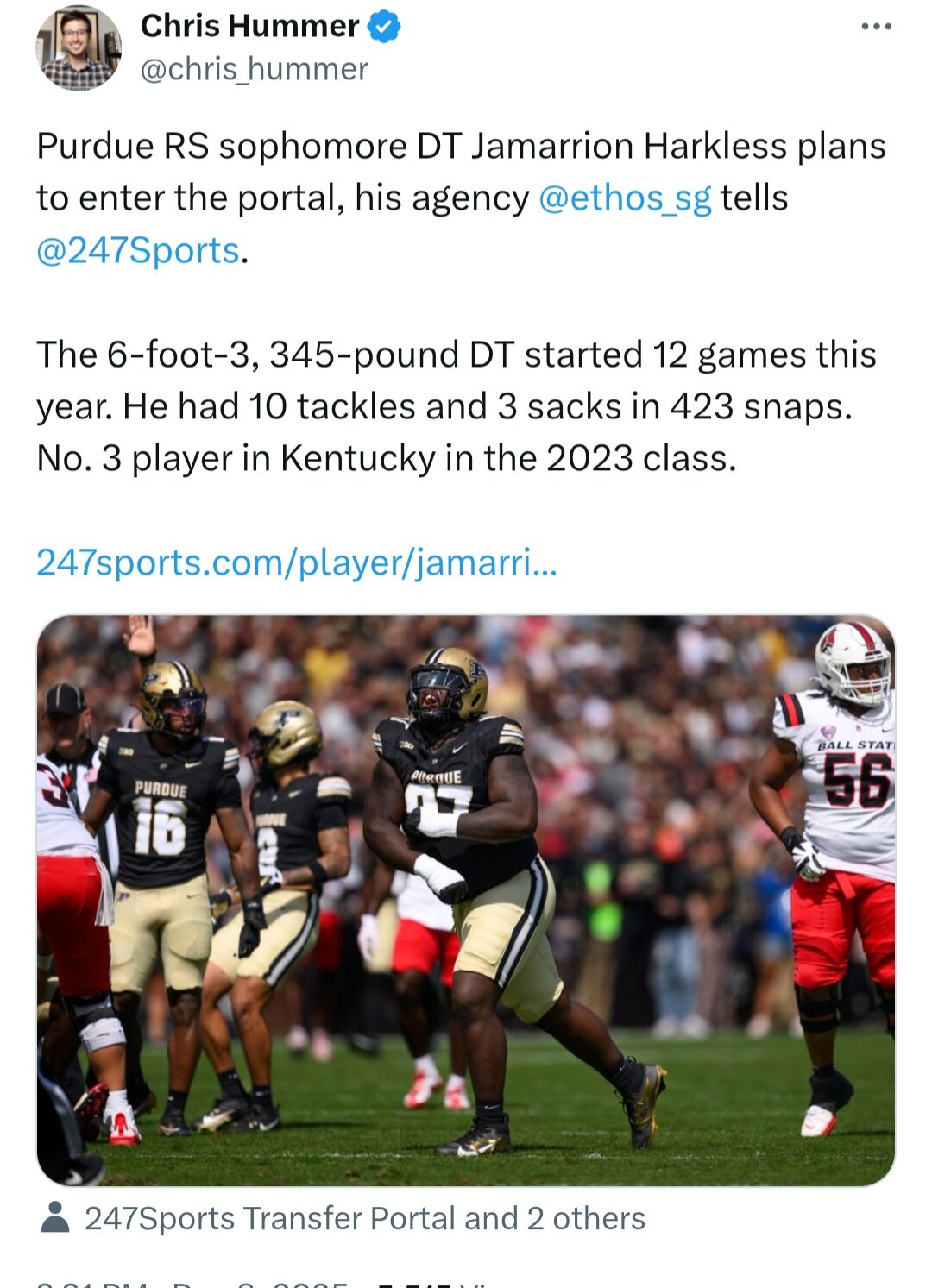This screenshot has height=1288, width=932.
Task: Open Chris Hummer's display name
Action: (x=249, y=26)
